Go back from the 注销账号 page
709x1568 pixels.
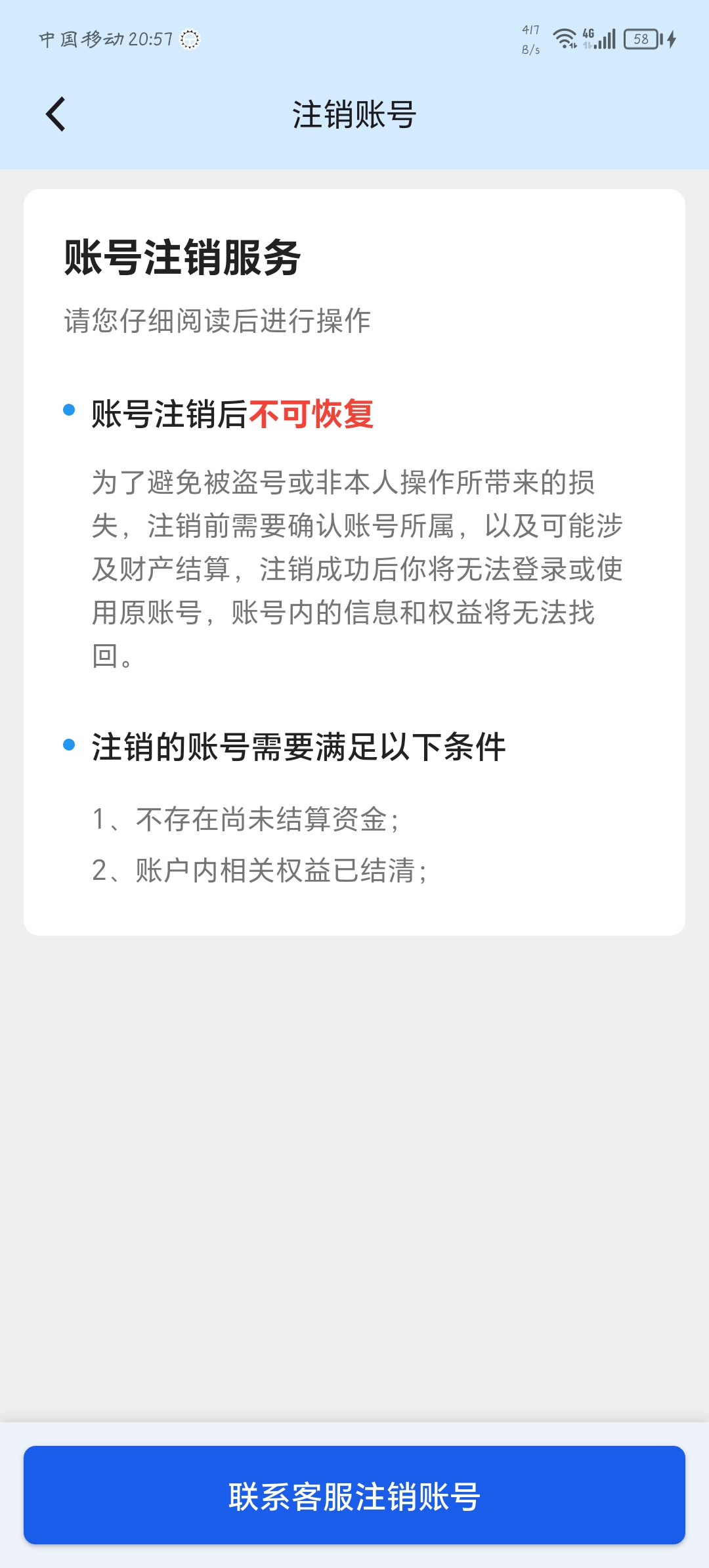click(56, 114)
